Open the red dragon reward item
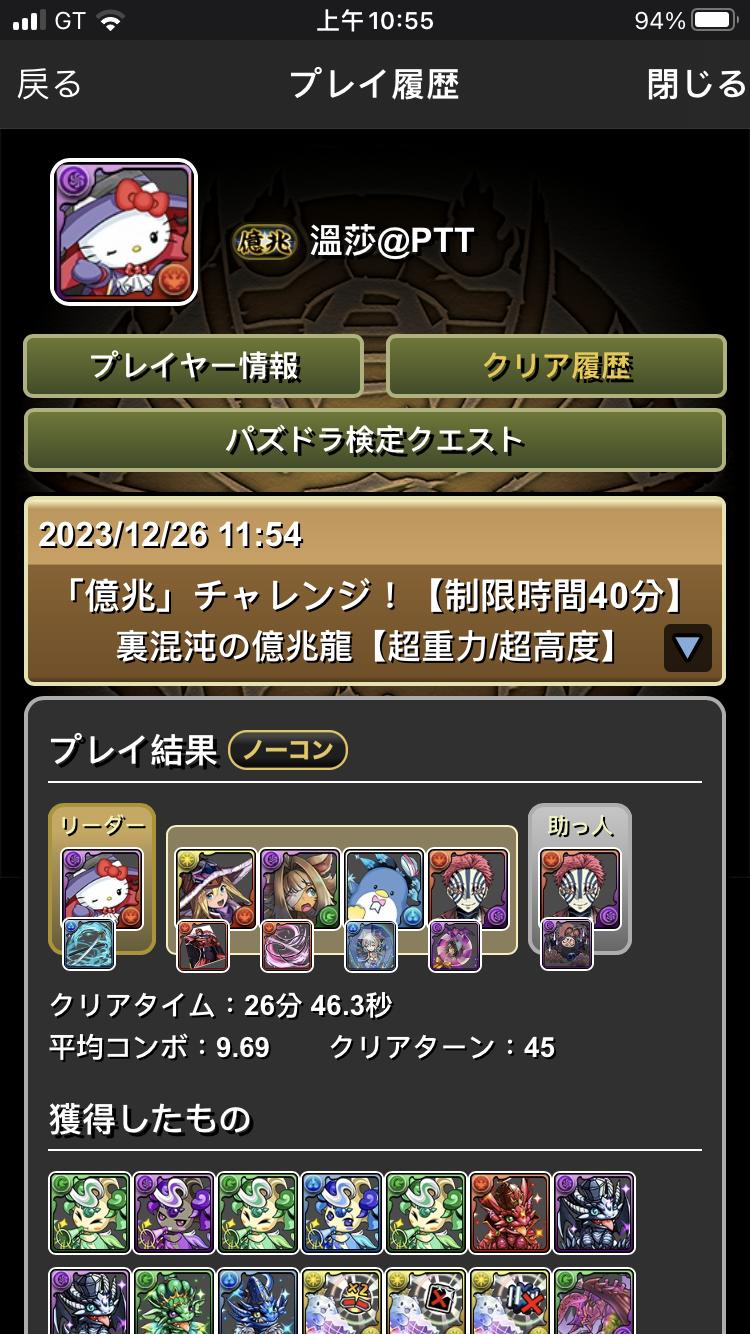 509,1213
